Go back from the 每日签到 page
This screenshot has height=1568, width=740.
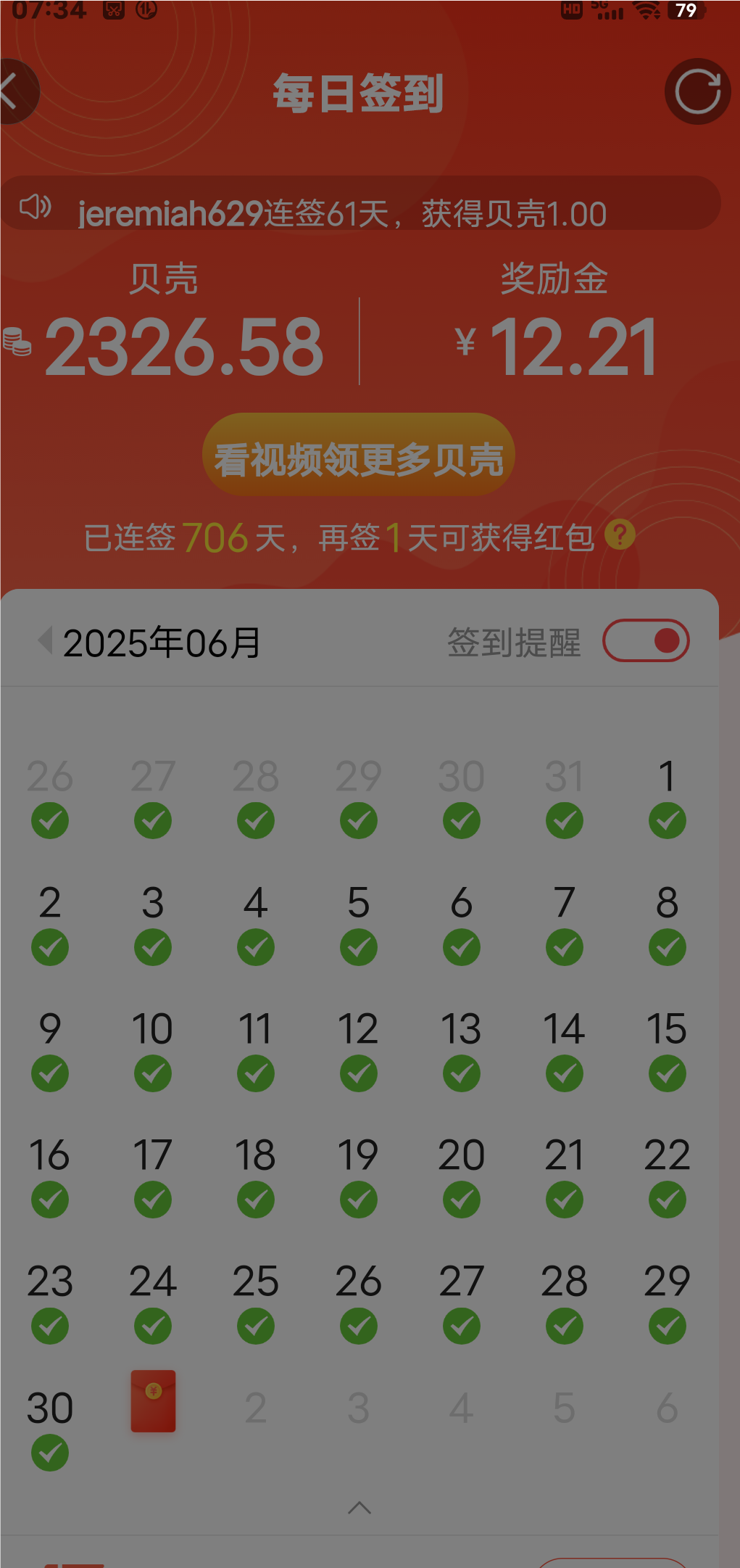click(x=12, y=92)
